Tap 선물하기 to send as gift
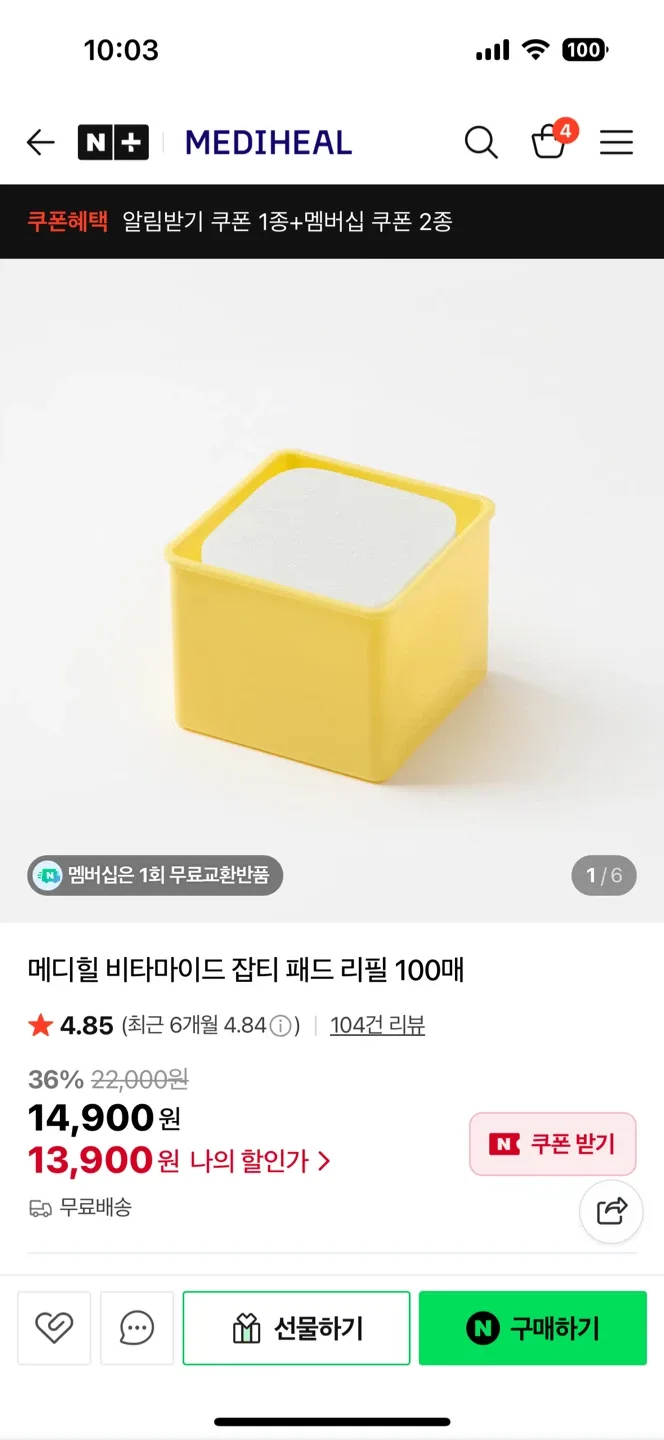Viewport: 664px width, 1440px height. point(297,1328)
